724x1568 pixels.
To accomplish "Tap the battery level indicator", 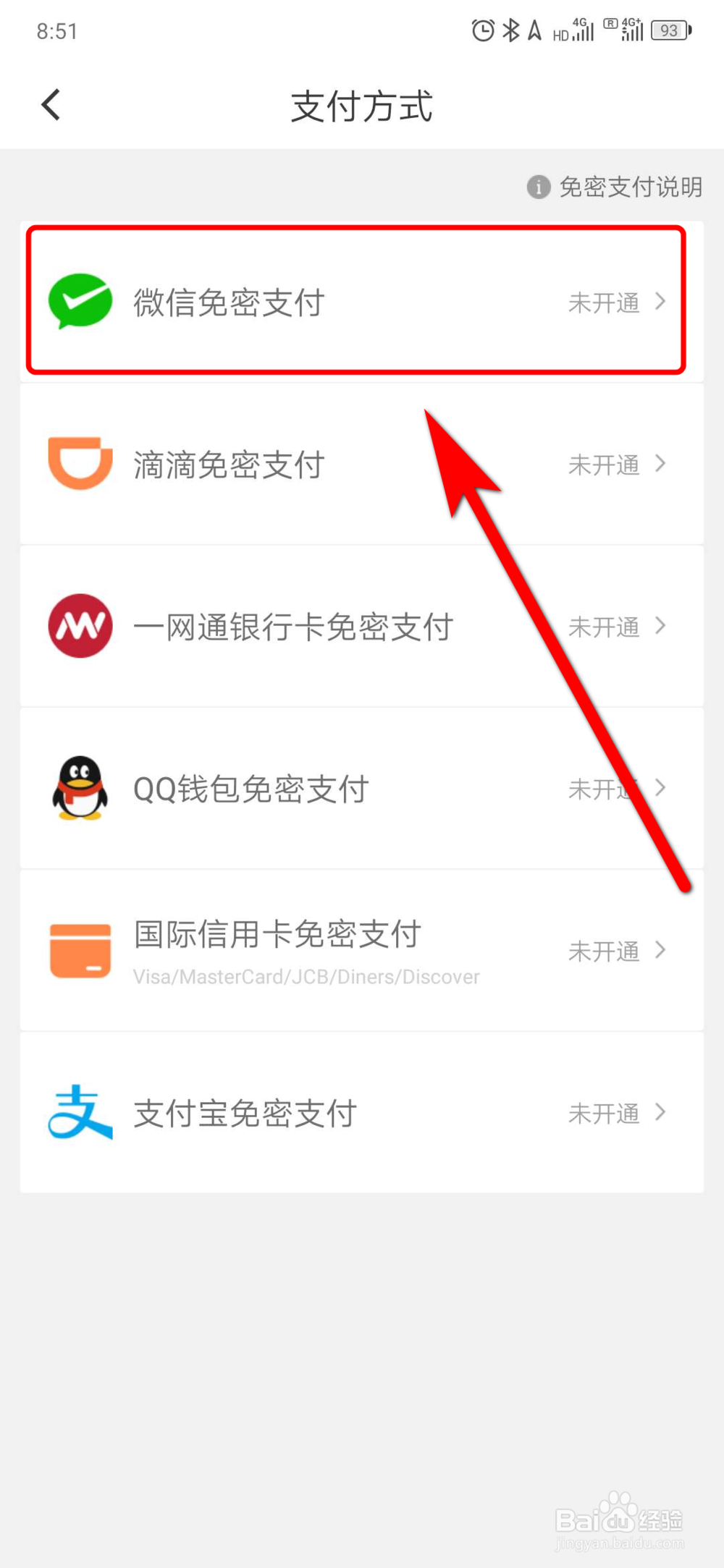I will (x=668, y=30).
